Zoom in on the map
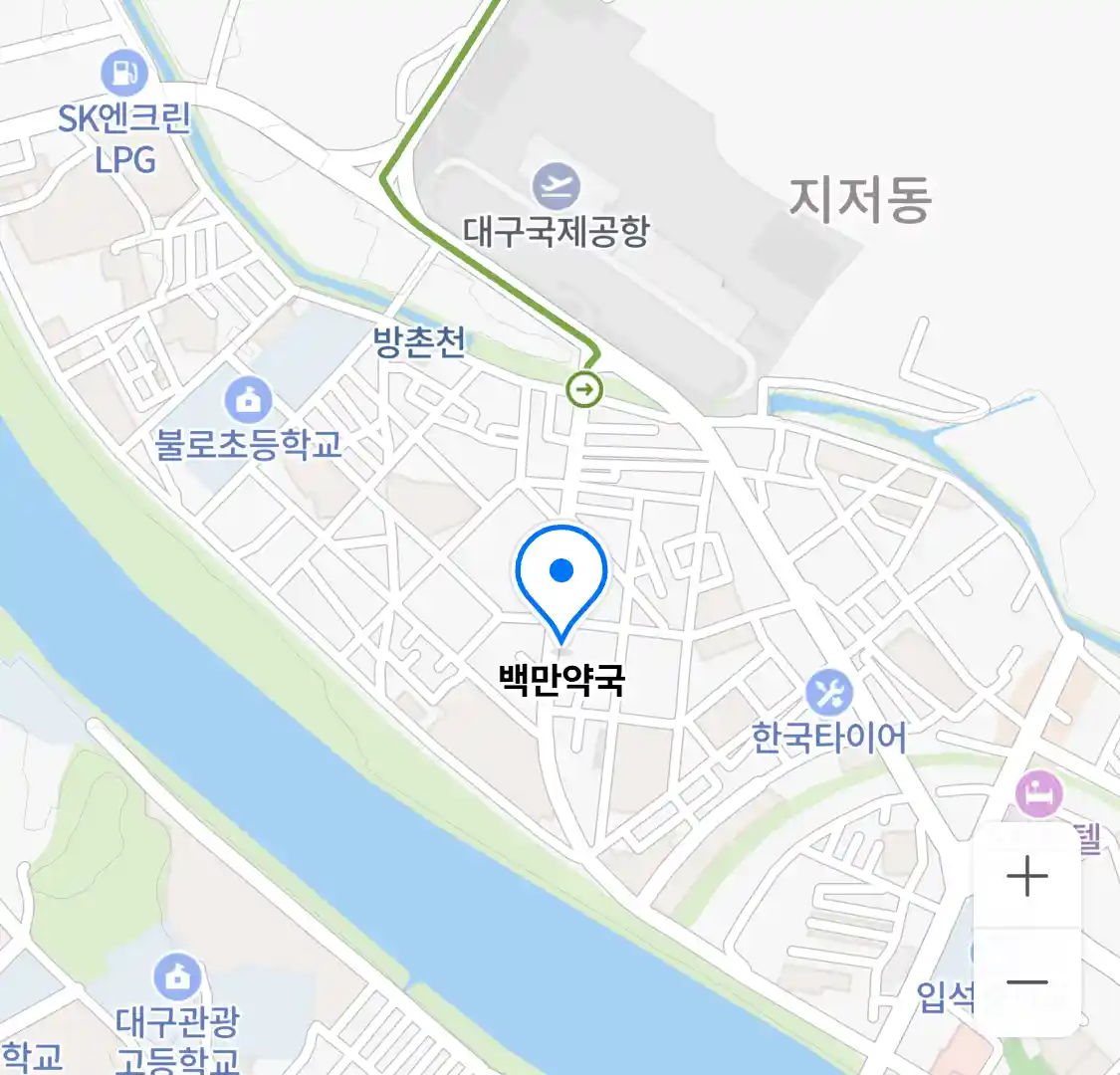1120x1075 pixels. pos(1026,877)
